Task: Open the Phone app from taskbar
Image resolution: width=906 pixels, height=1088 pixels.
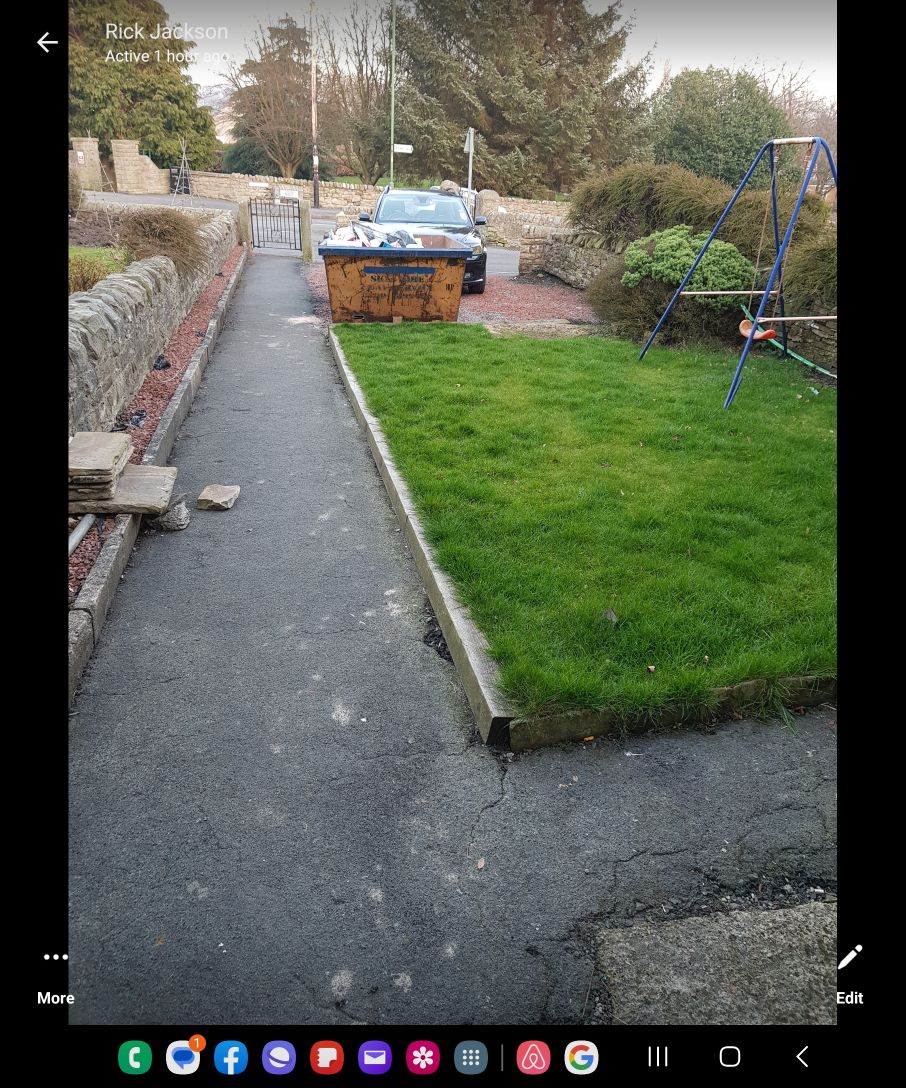Action: click(x=135, y=1057)
